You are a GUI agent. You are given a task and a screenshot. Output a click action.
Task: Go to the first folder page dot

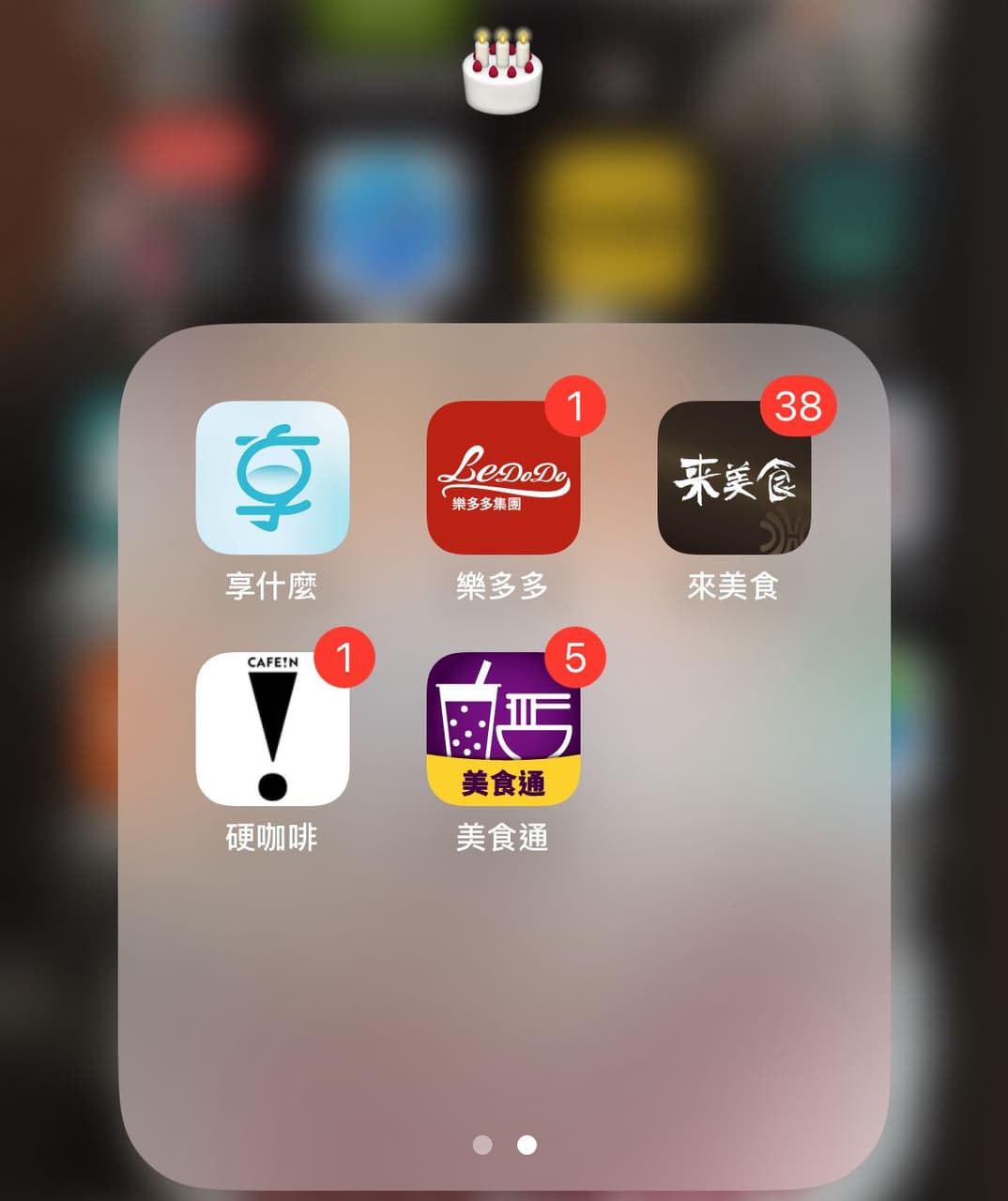click(x=482, y=1145)
